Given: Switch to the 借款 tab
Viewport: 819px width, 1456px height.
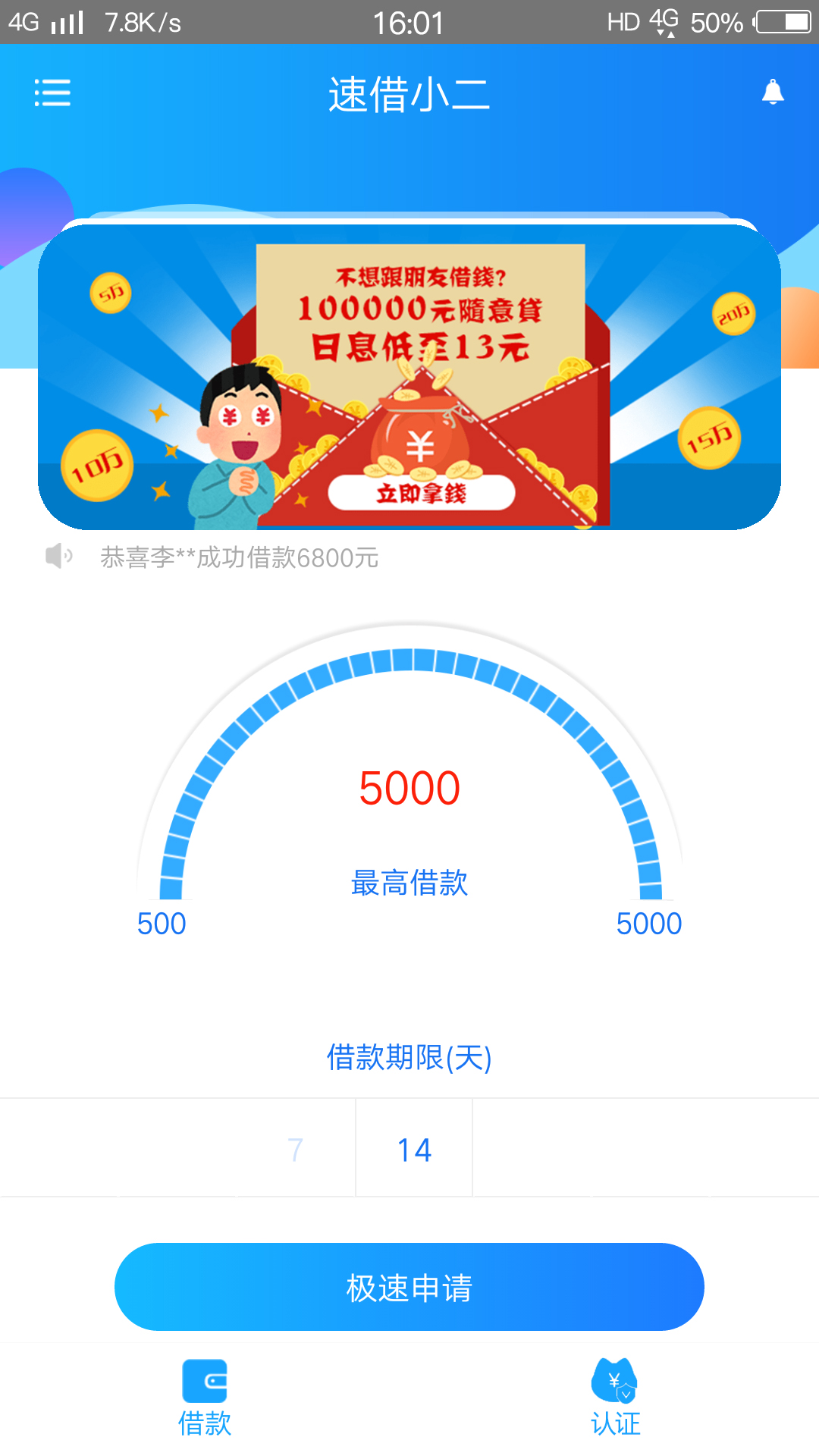Looking at the screenshot, I should tap(205, 1398).
